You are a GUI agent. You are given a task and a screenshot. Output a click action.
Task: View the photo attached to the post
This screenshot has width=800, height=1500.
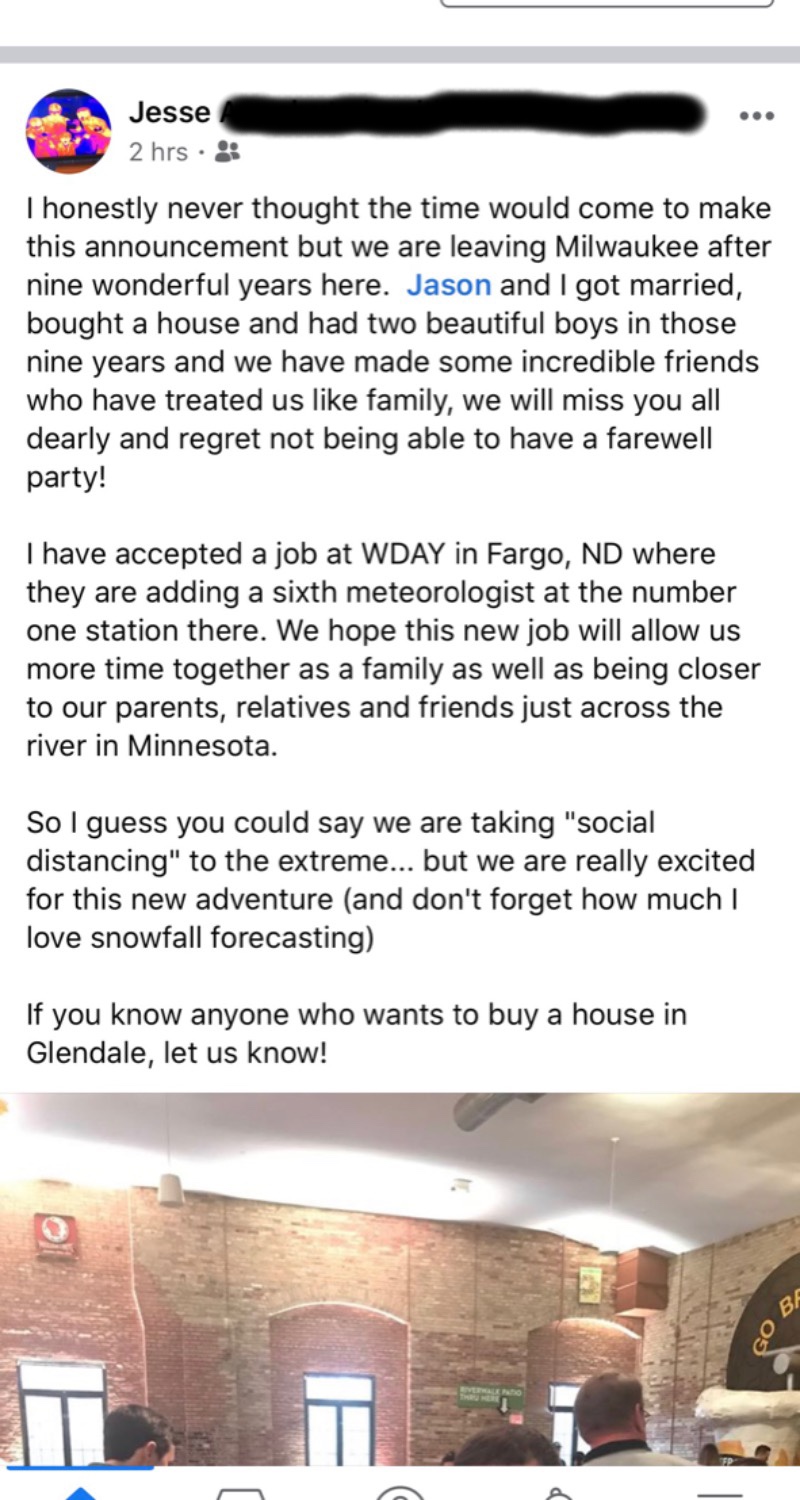pyautogui.click(x=400, y=1279)
